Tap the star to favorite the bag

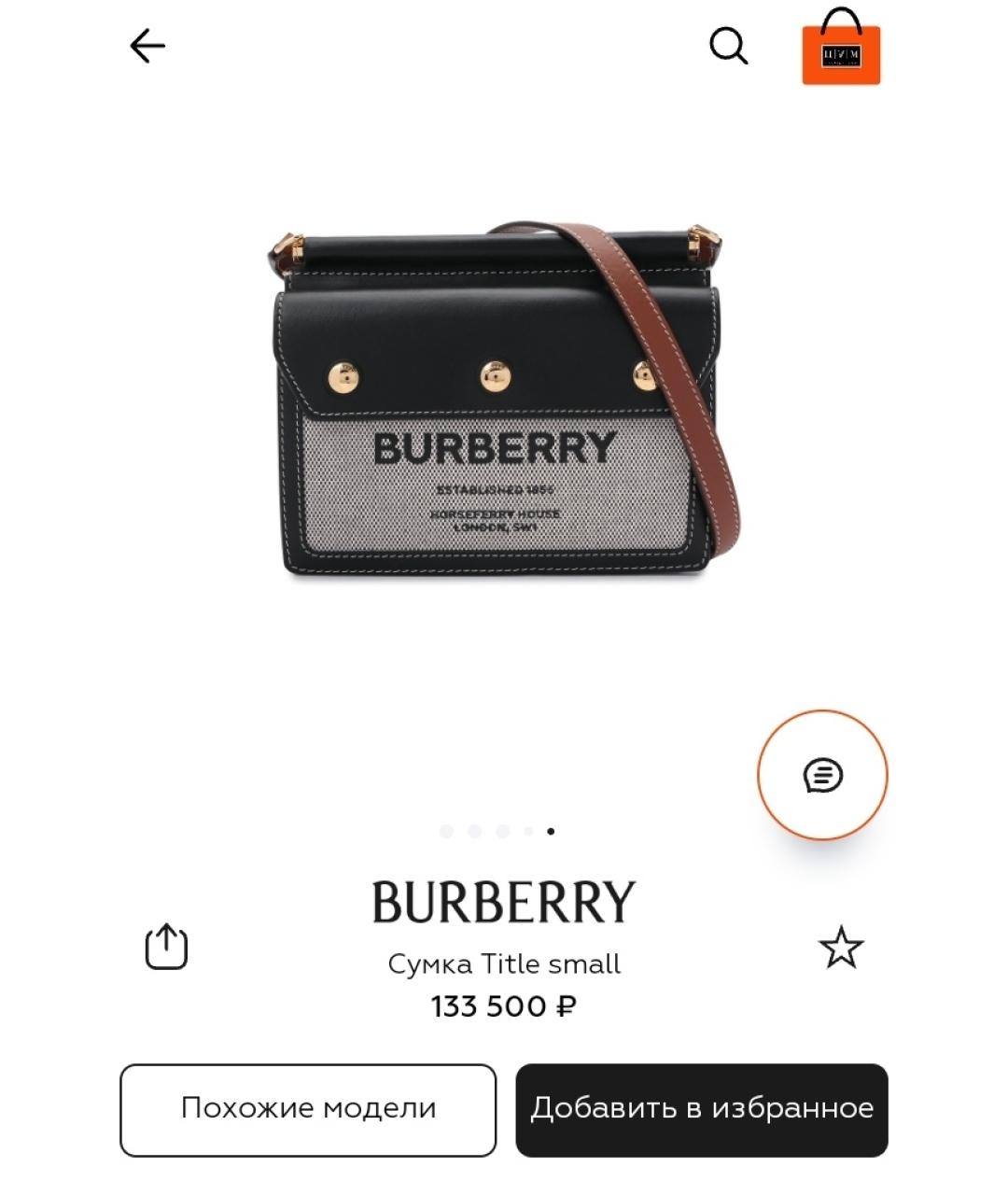[841, 948]
